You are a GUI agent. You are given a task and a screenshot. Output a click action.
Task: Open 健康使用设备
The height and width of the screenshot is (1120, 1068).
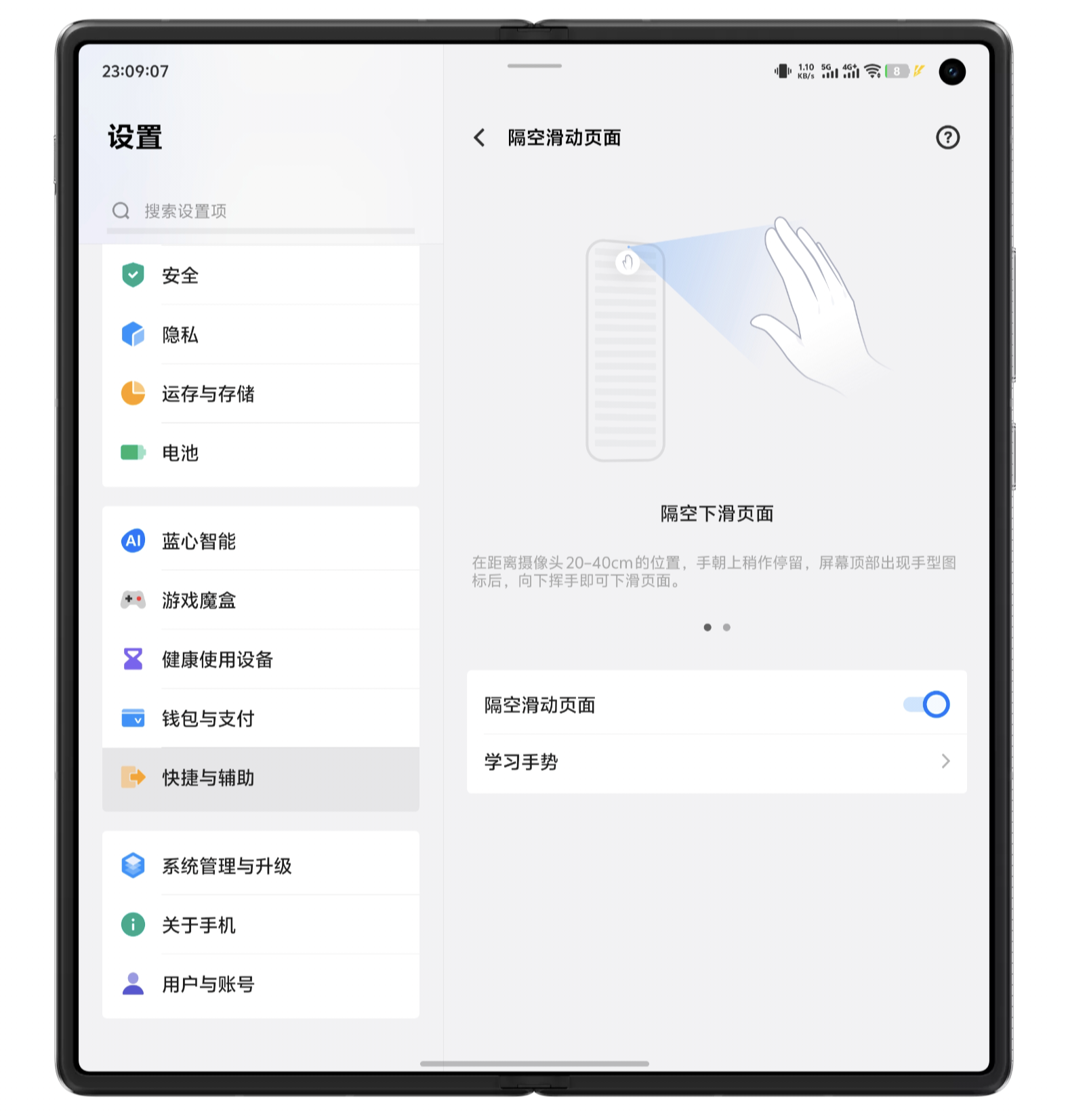(261, 659)
